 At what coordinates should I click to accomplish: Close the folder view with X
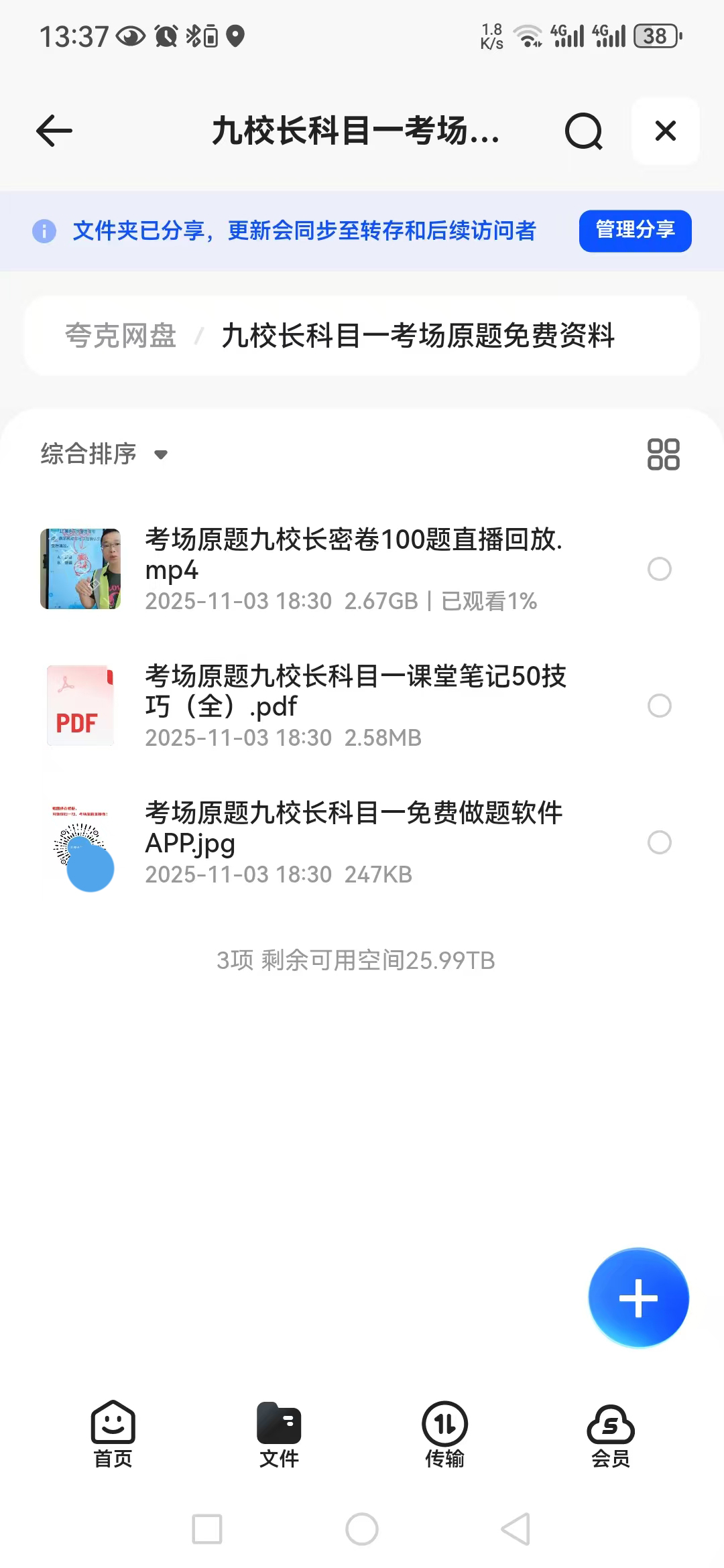pos(665,131)
